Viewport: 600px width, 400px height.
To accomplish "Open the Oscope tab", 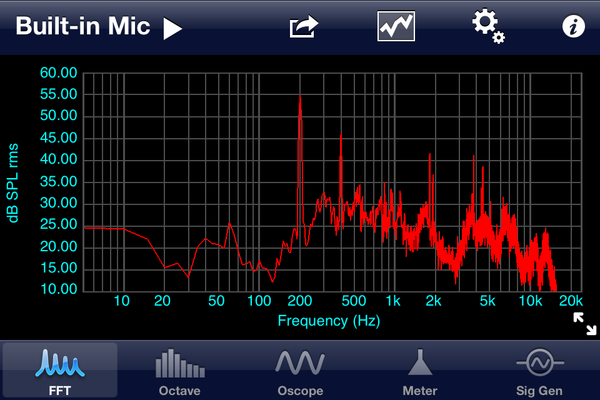I will [x=300, y=370].
